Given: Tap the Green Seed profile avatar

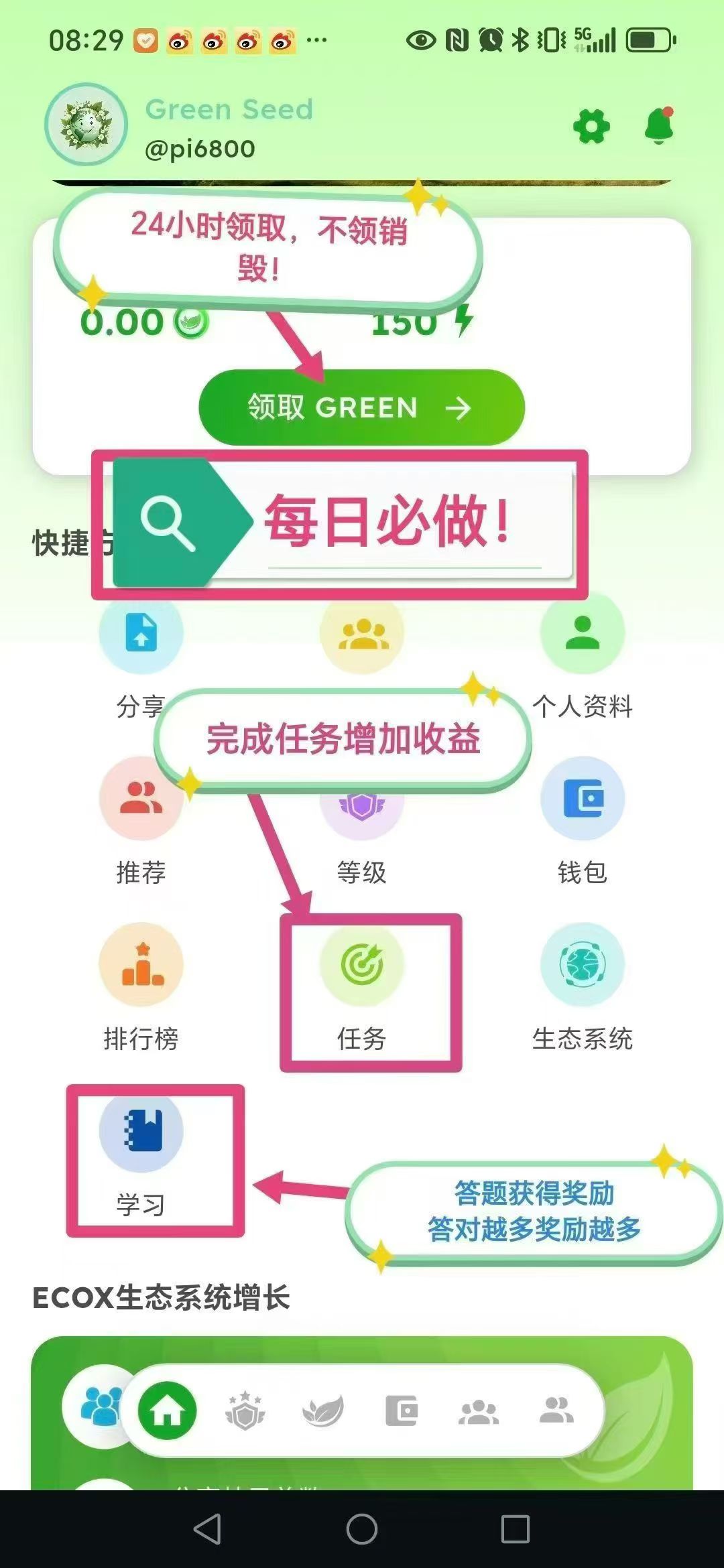Looking at the screenshot, I should pos(86,125).
